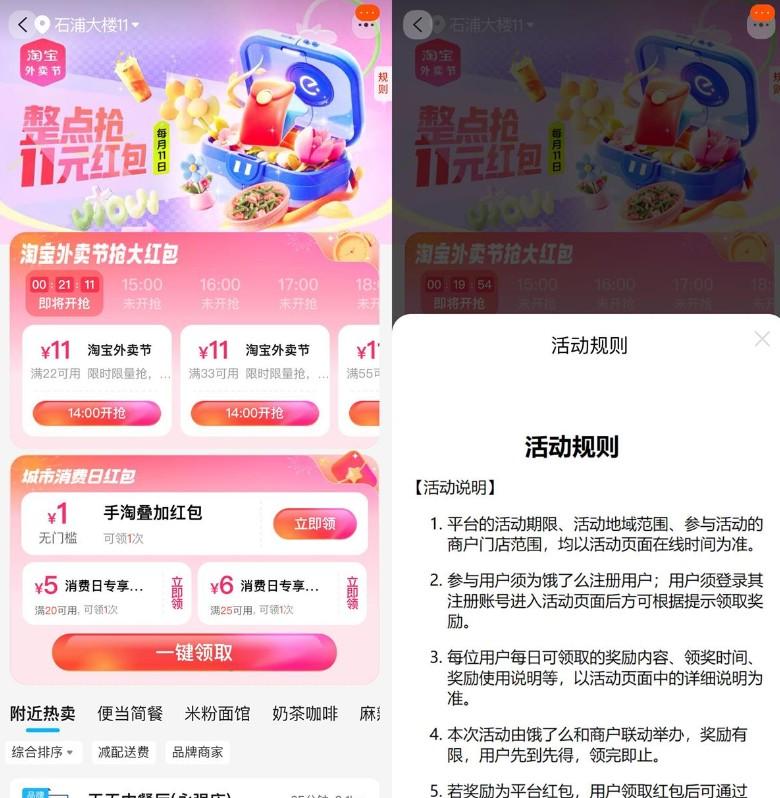Switch to the 奶茶咖啡 tab
The width and height of the screenshot is (780, 798).
tap(304, 713)
